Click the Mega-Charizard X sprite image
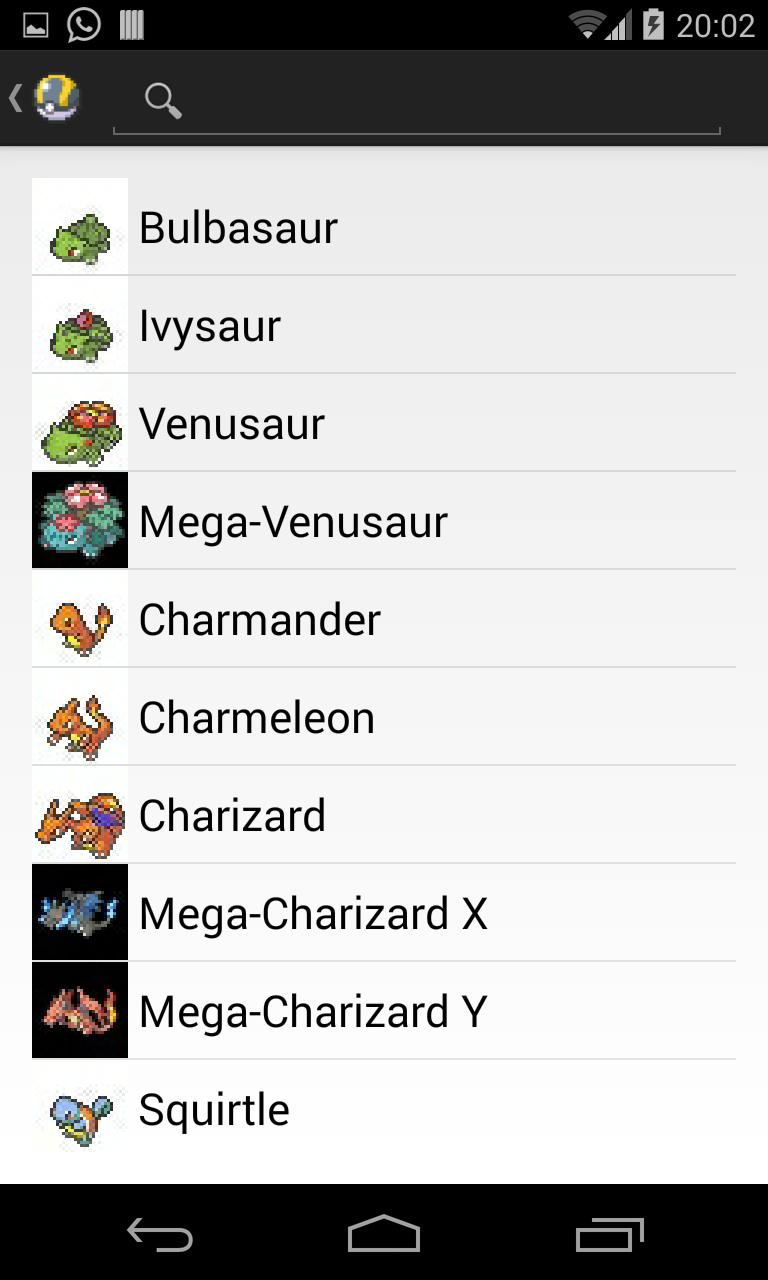This screenshot has height=1280, width=768. (79, 912)
